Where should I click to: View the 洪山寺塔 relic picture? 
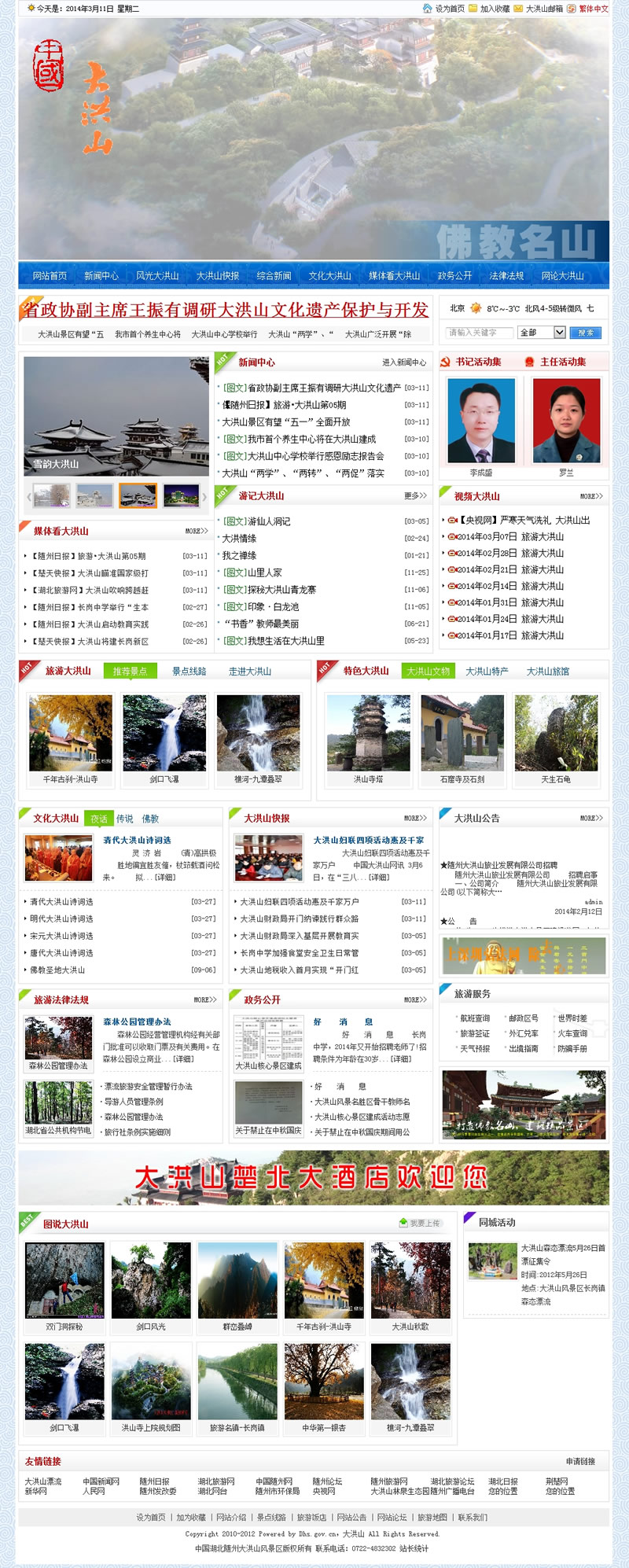pyautogui.click(x=368, y=739)
